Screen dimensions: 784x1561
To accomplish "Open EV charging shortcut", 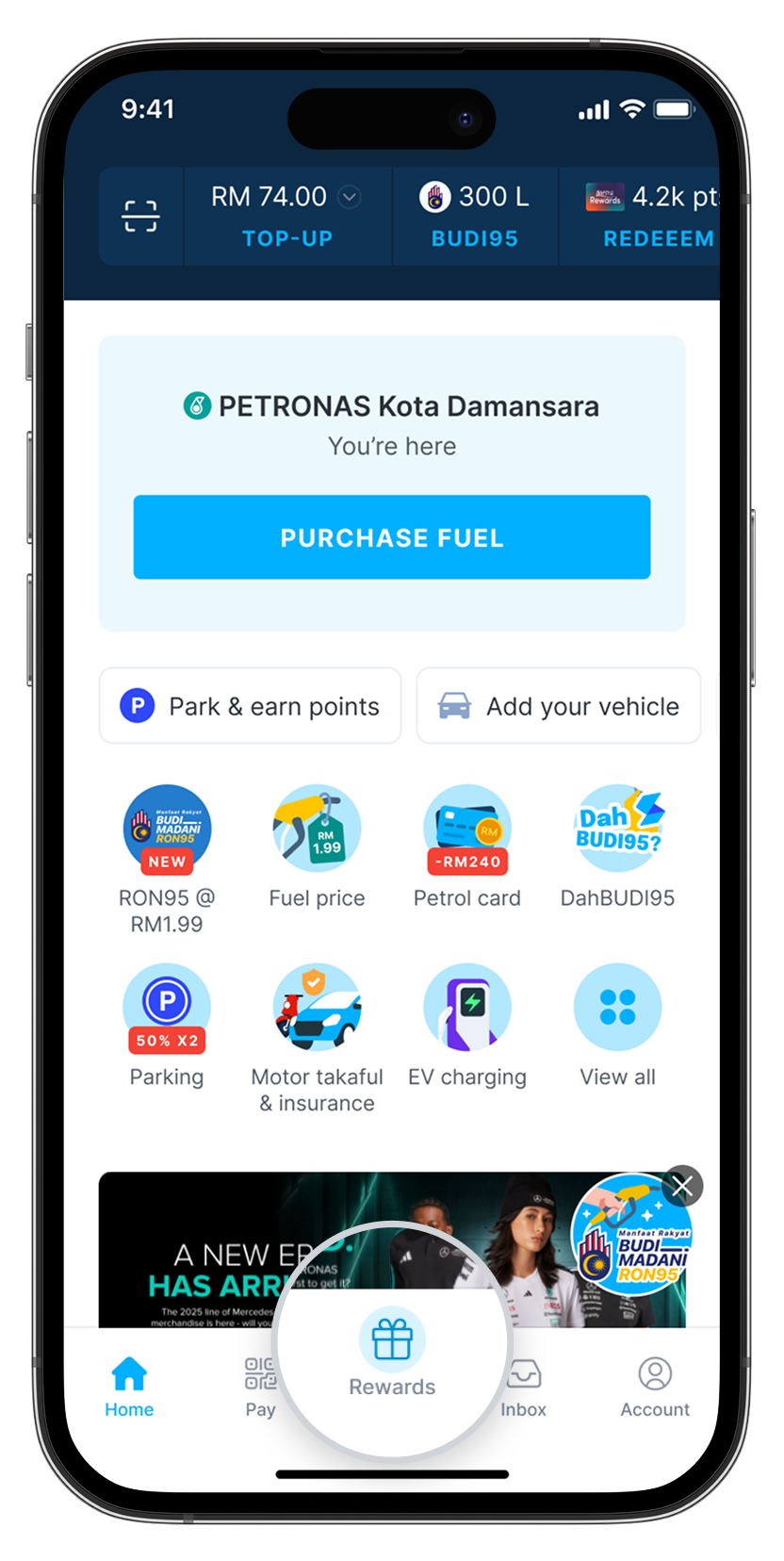I will click(467, 1009).
